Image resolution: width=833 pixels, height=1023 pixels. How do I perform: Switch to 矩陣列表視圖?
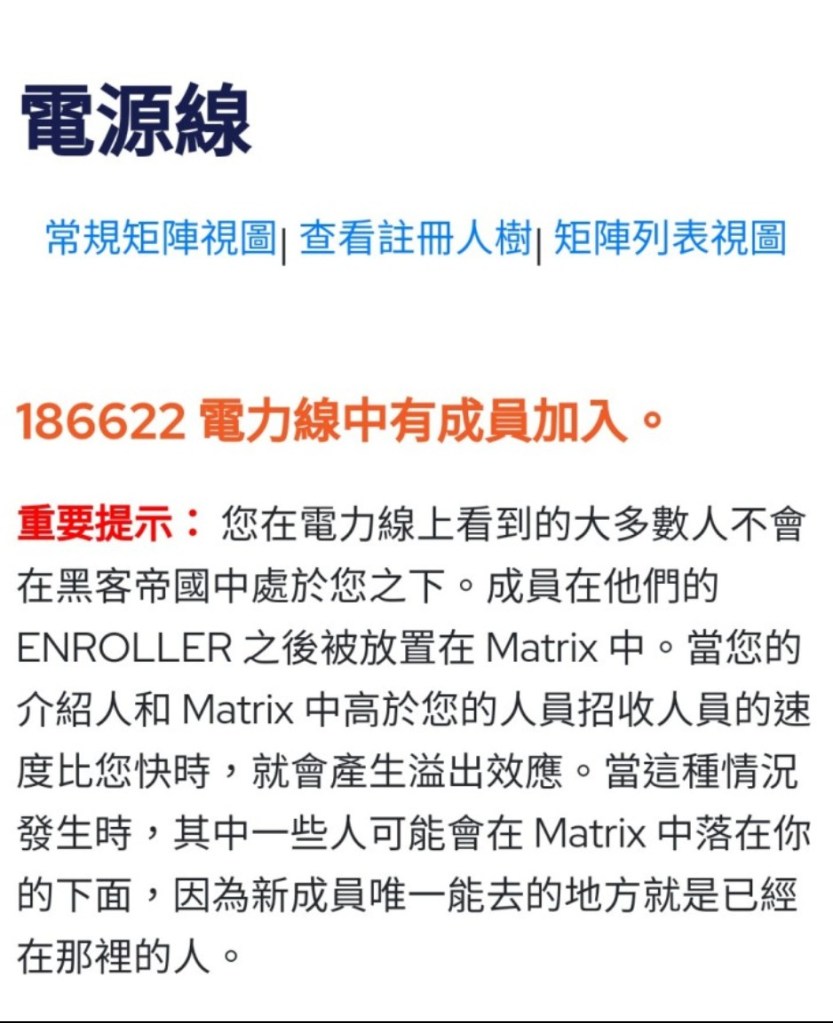(670, 239)
